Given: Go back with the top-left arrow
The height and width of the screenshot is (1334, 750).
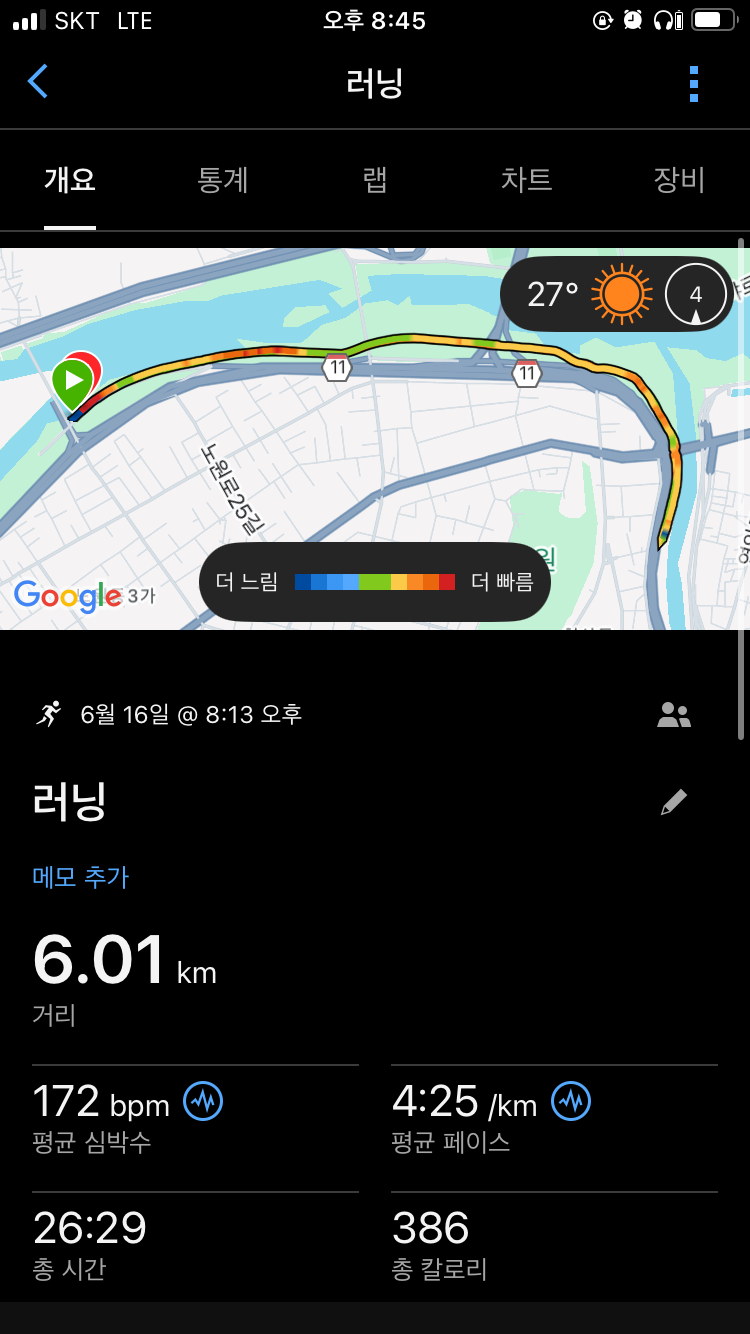Looking at the screenshot, I should tap(38, 82).
